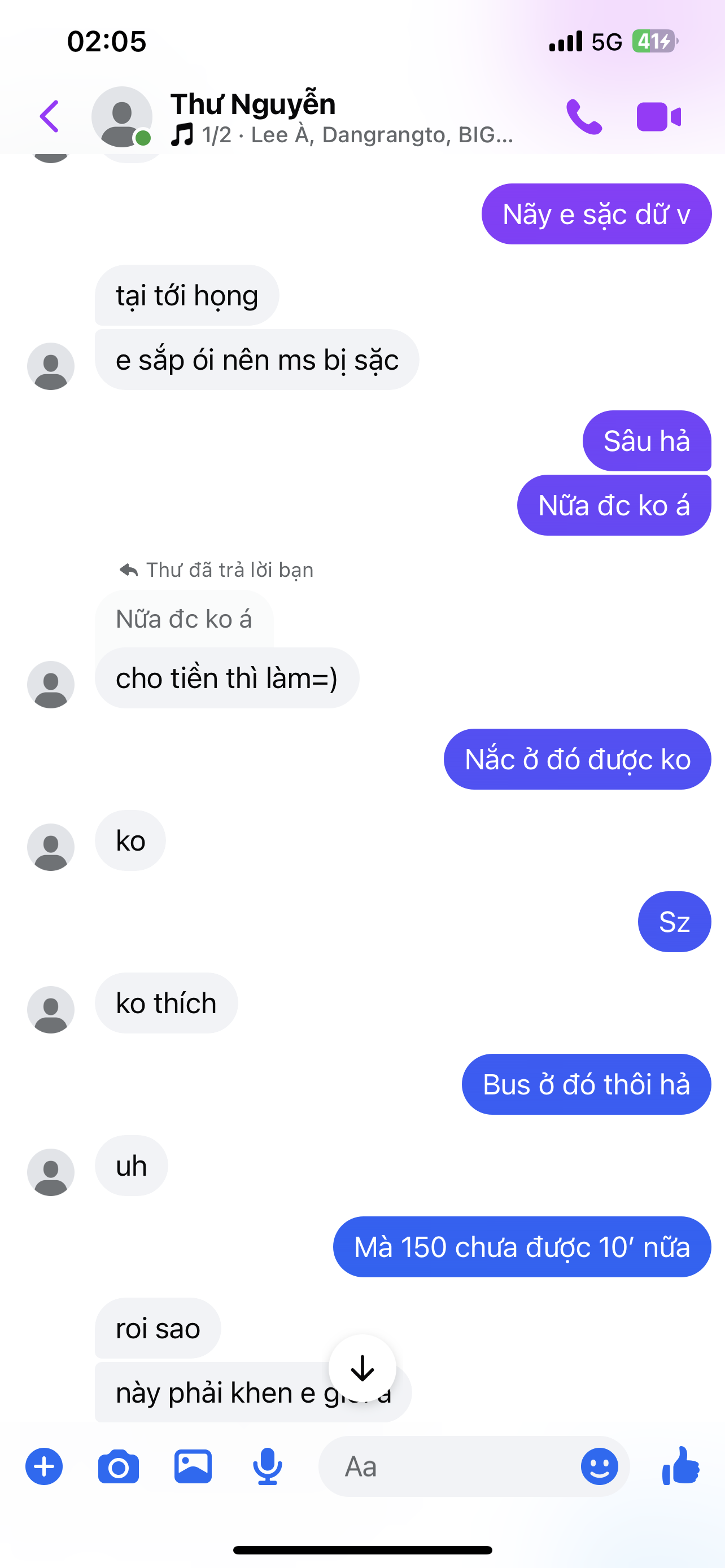
Task: Open the plus attachments menu
Action: (x=44, y=1466)
